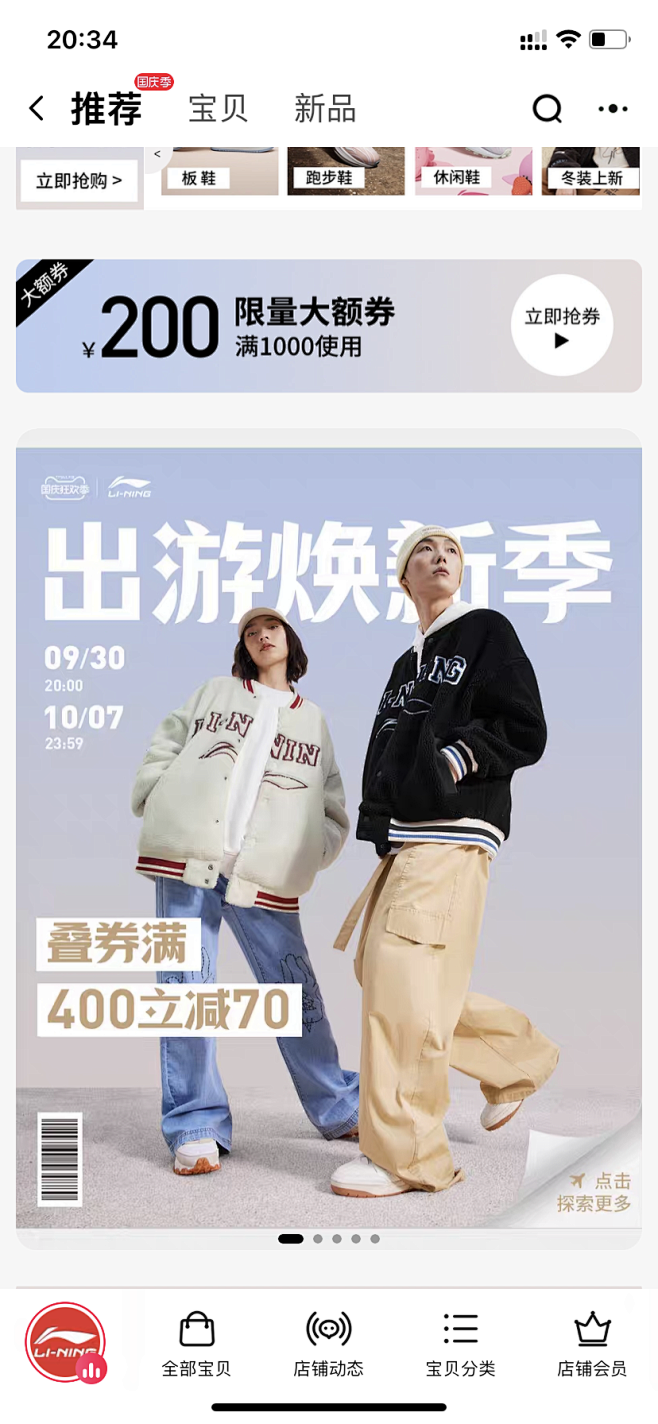
Task: Tap the 立即抢购 button
Action: [79, 180]
